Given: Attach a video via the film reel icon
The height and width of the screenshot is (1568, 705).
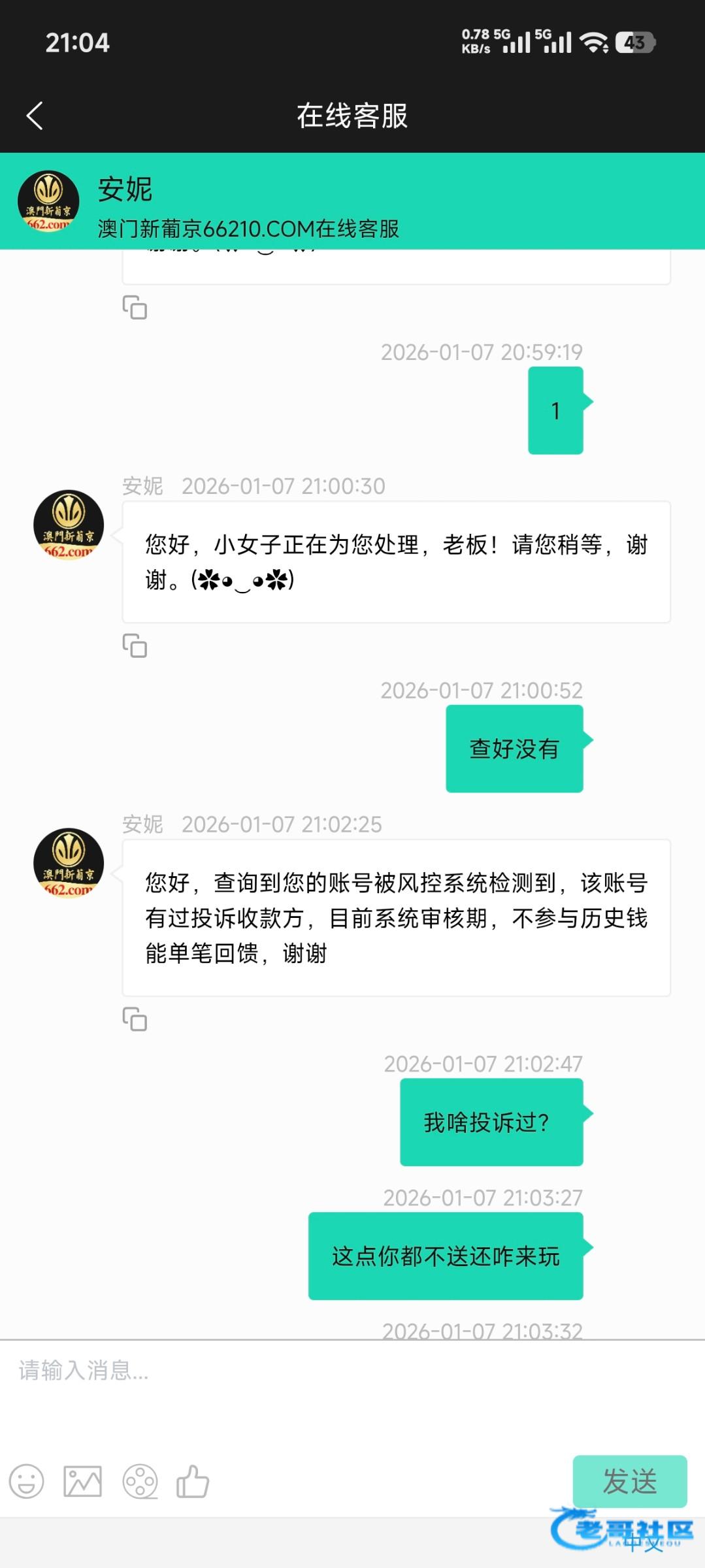Looking at the screenshot, I should [x=140, y=1481].
